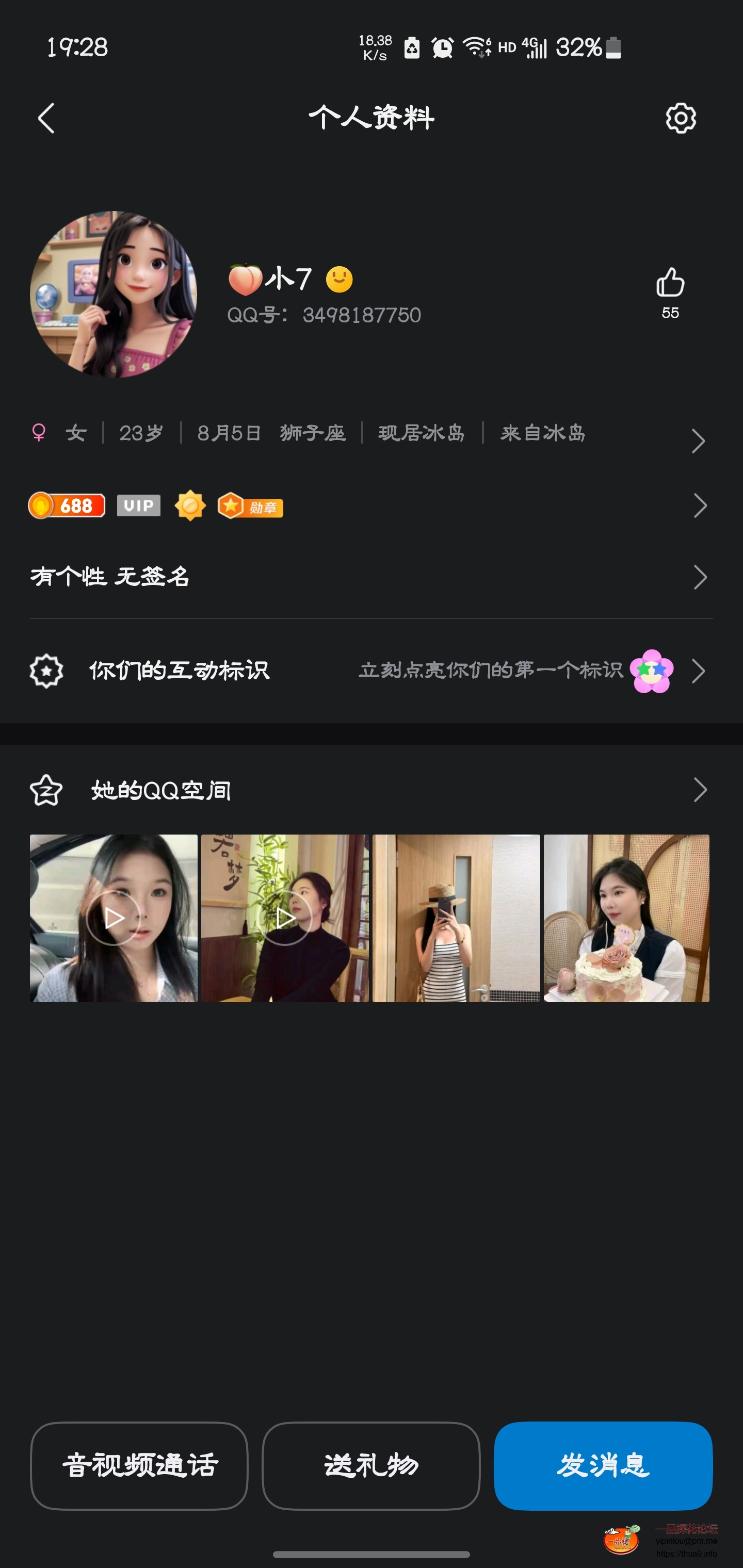
Task: Open the 勋章 medal badge
Action: click(x=250, y=506)
